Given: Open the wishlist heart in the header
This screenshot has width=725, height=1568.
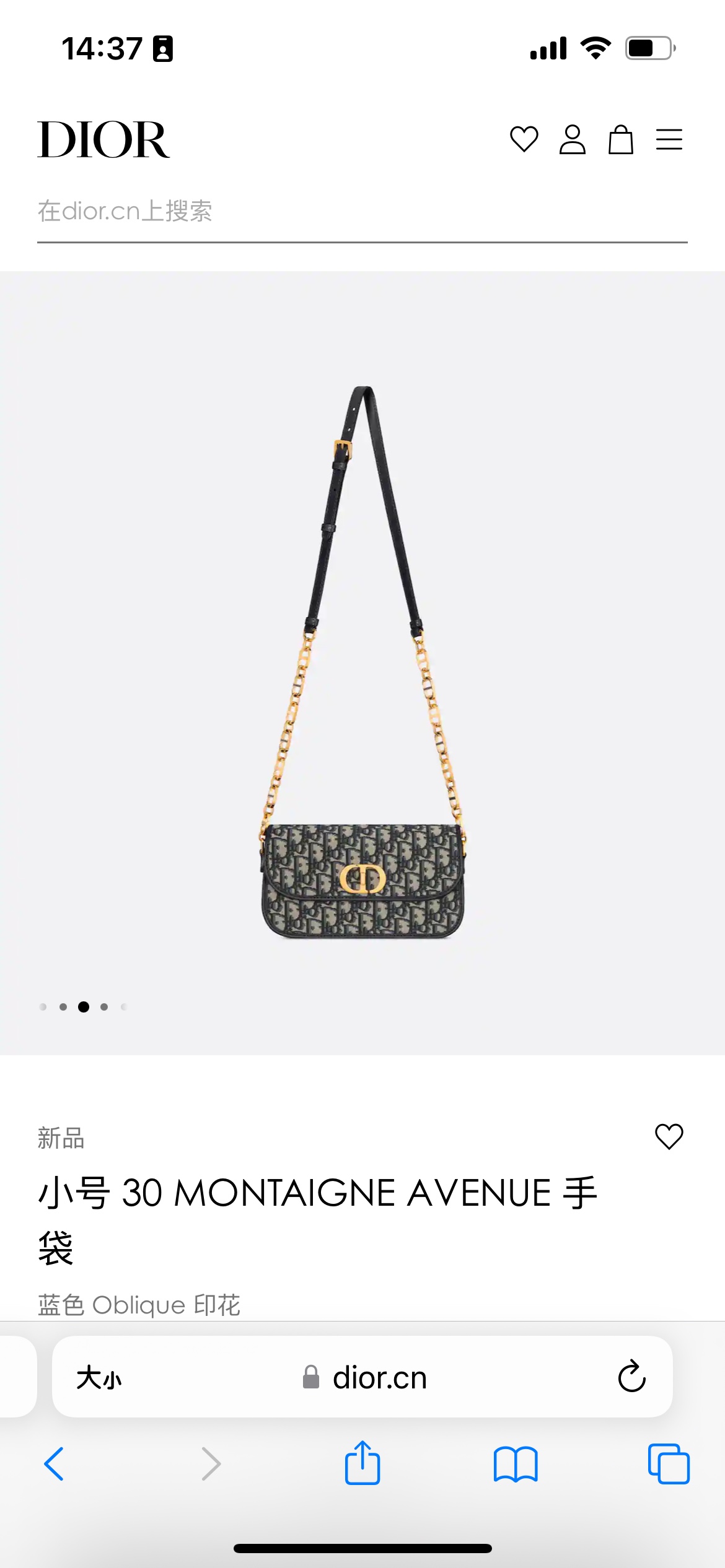Looking at the screenshot, I should pos(524,139).
